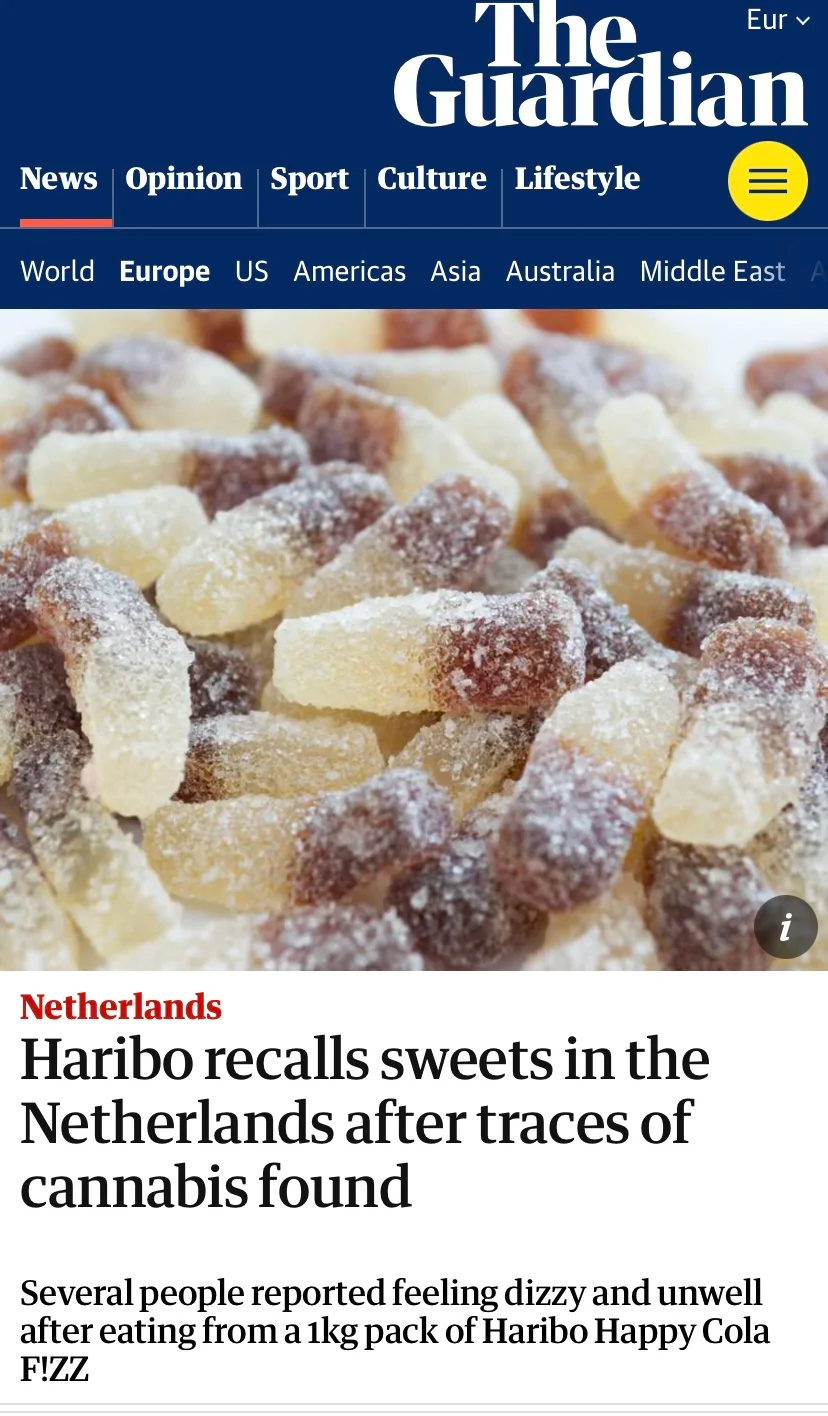Open the yellow hamburger menu
This screenshot has height=1416, width=828.
point(767,181)
